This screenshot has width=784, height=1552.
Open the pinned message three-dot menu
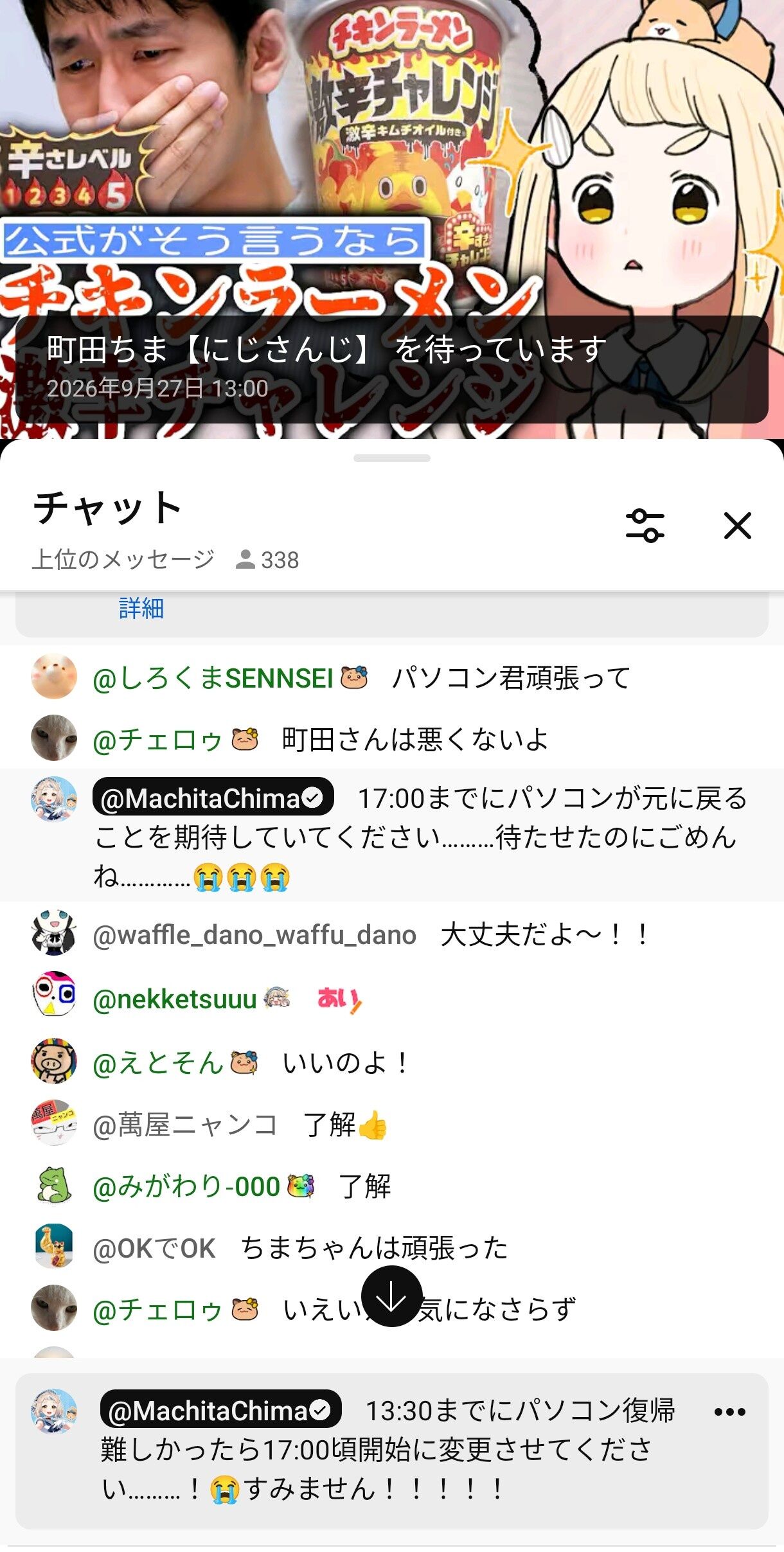(x=729, y=1412)
